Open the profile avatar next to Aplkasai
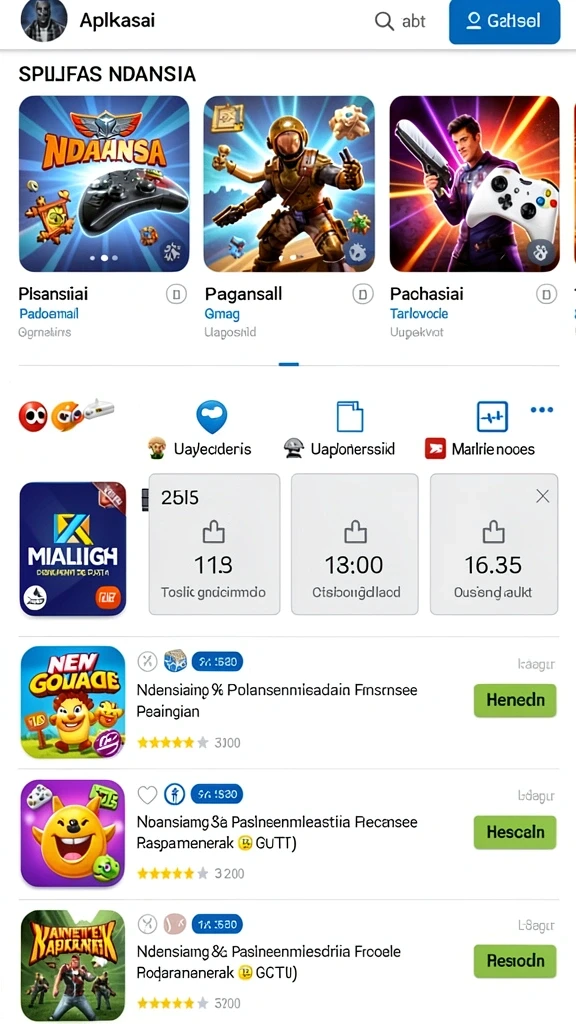Screen dimensions: 576x1024 coord(44,20)
